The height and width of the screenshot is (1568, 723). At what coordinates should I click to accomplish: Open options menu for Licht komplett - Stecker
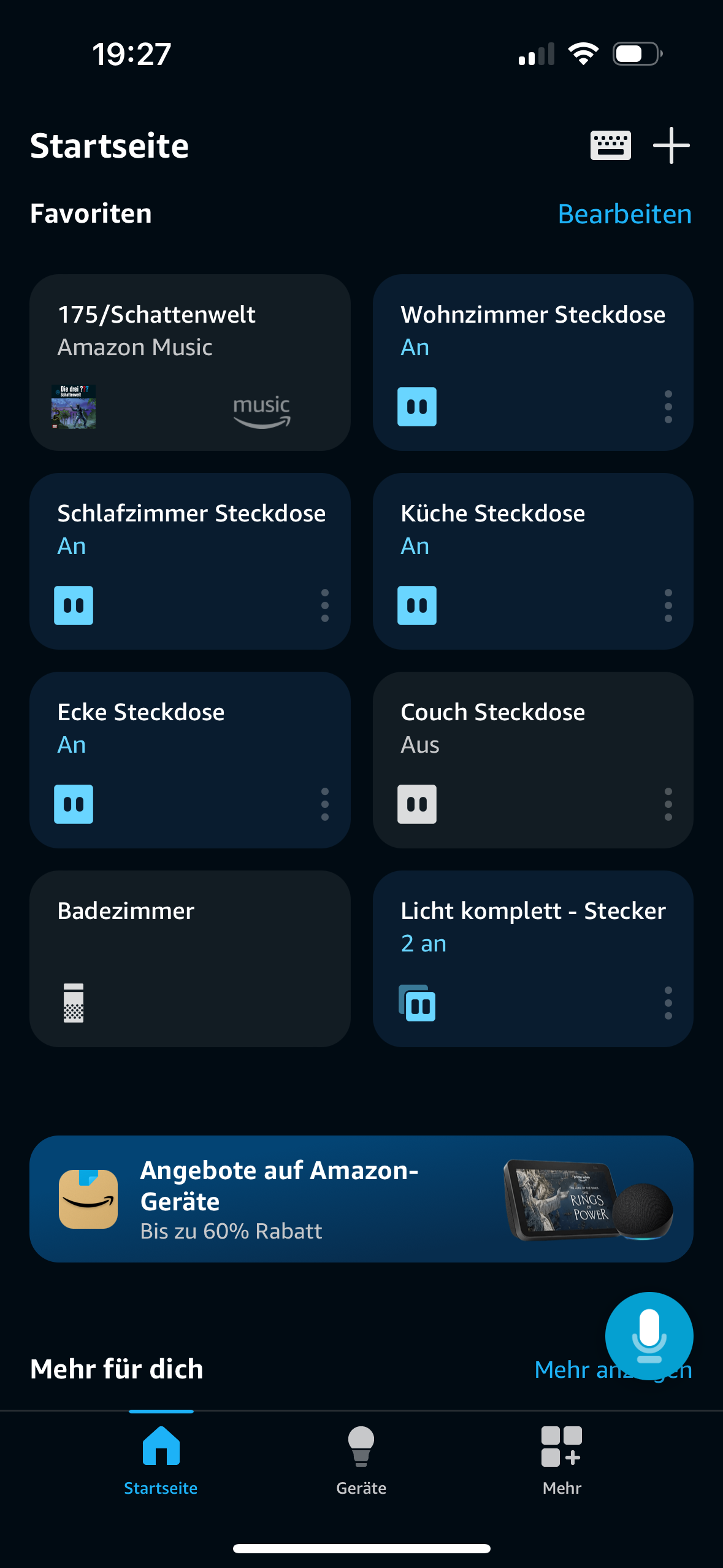[668, 1003]
